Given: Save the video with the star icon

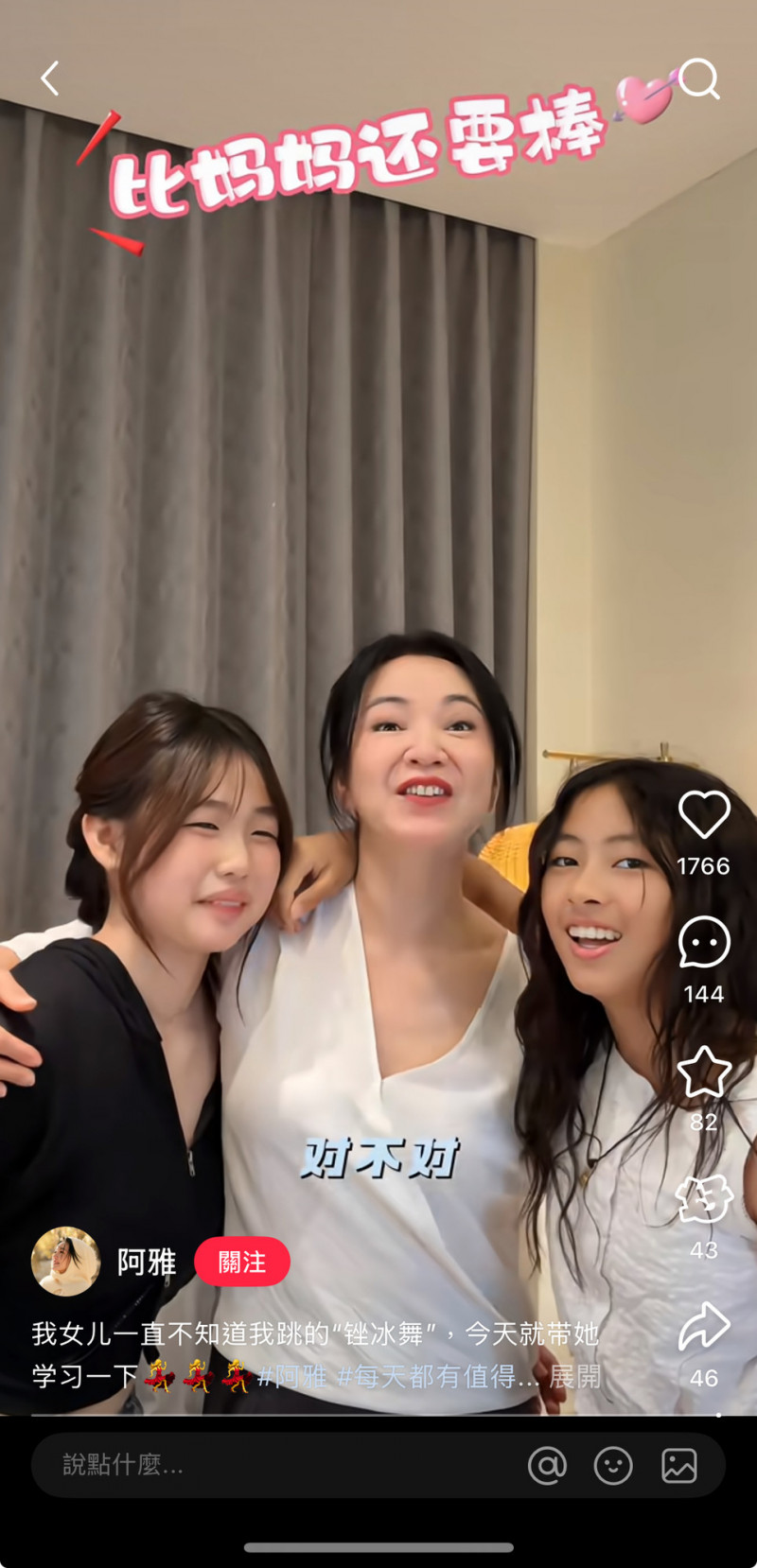Looking at the screenshot, I should pyautogui.click(x=704, y=1071).
